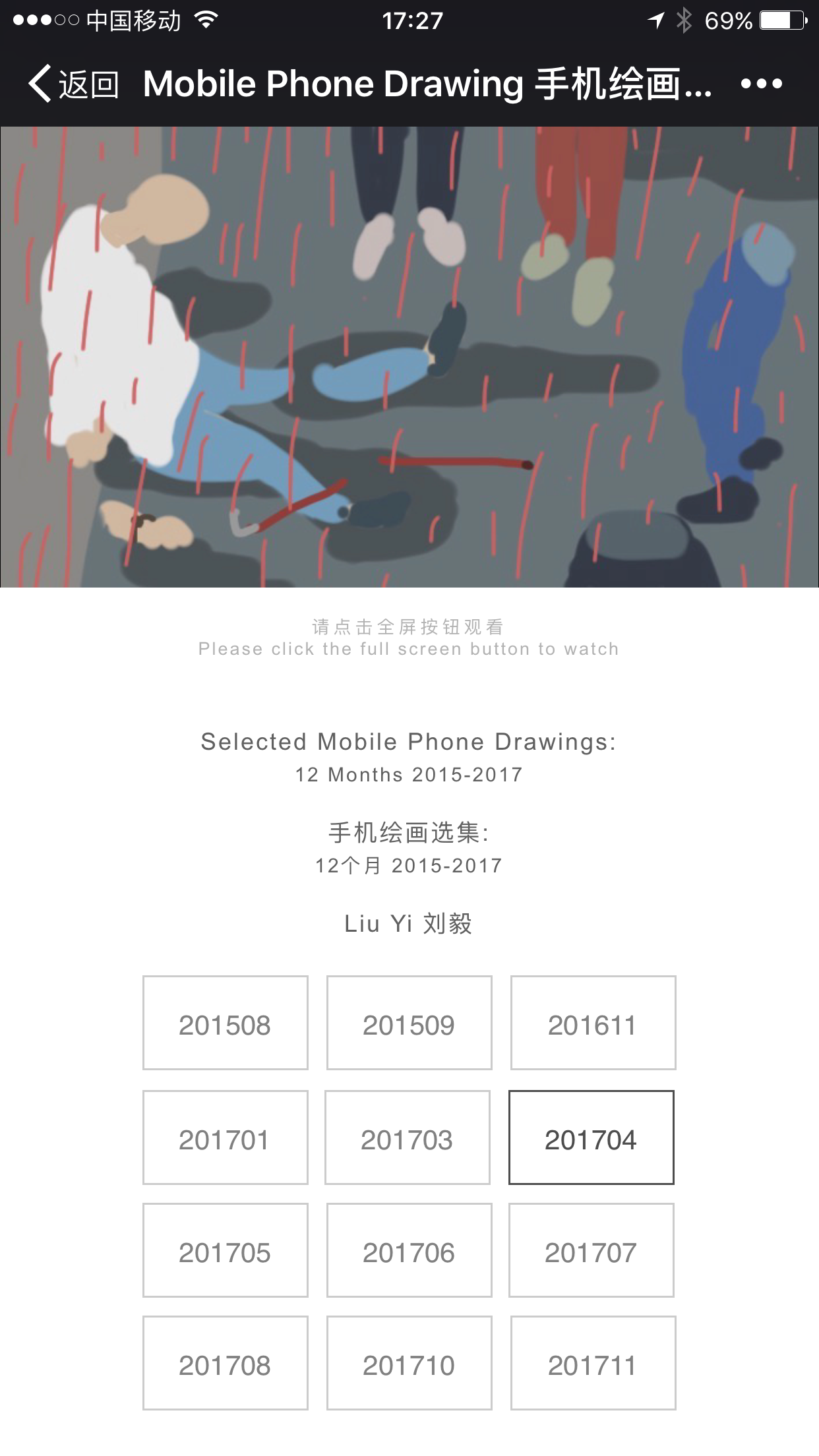The width and height of the screenshot is (819, 1456).
Task: Open the 201611 selection
Action: [x=593, y=1023]
